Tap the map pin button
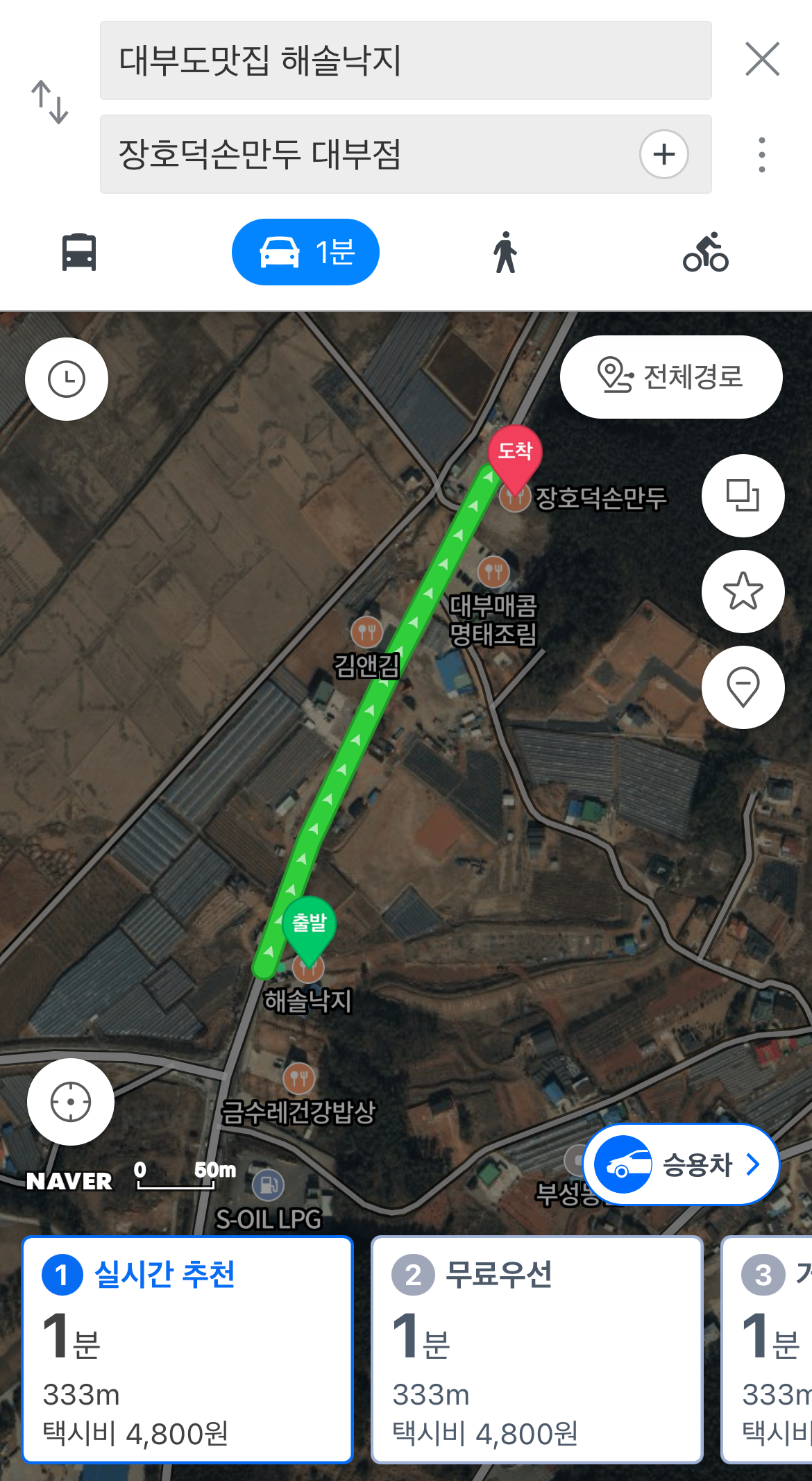Image resolution: width=812 pixels, height=1481 pixels. pos(743,687)
